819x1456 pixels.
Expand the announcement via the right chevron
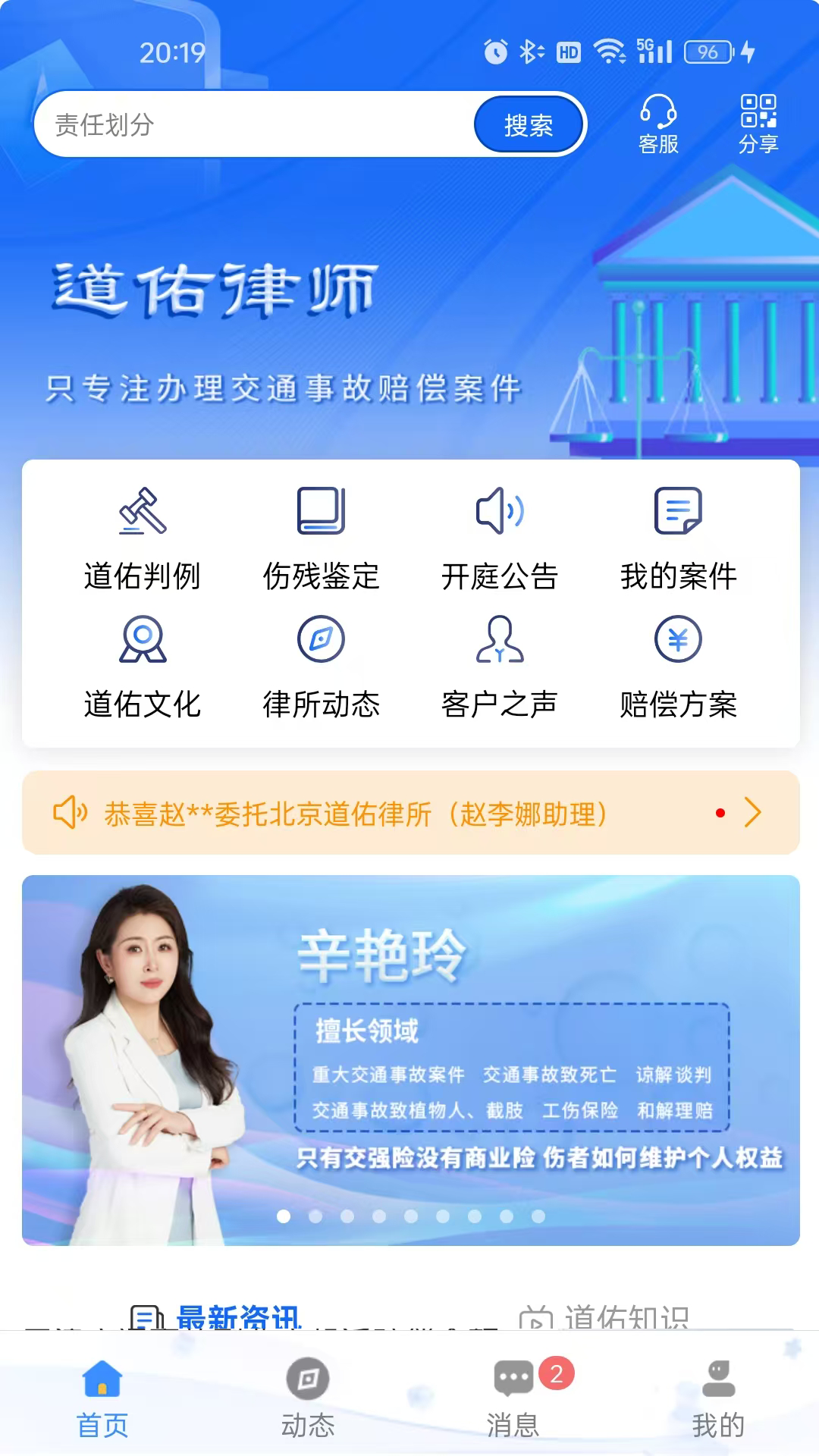pos(754,813)
